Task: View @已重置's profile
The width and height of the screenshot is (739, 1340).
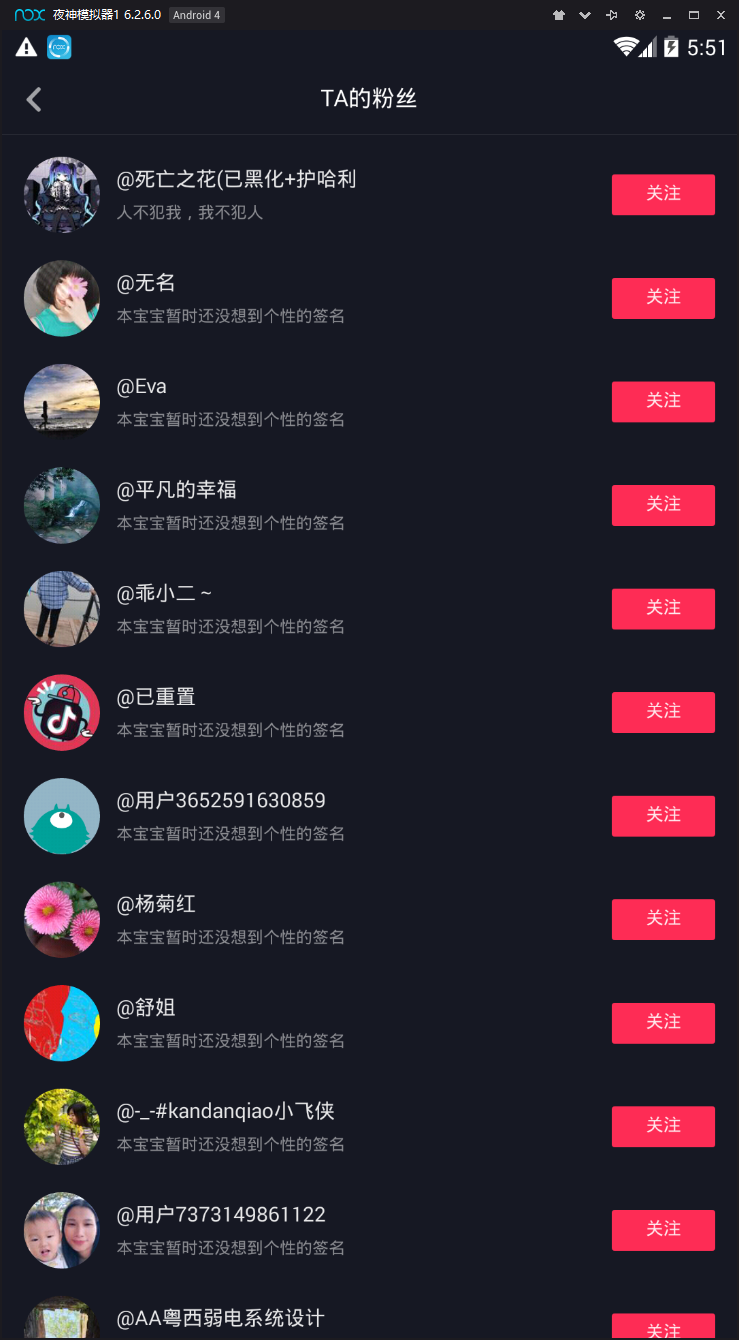Action: [x=156, y=697]
